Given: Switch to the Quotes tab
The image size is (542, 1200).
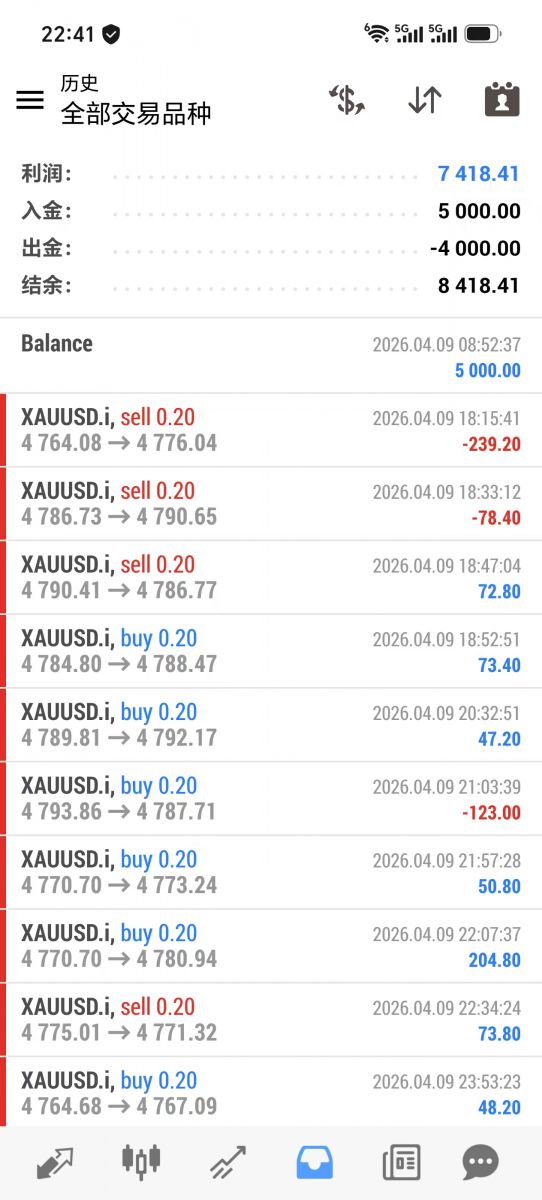Looking at the screenshot, I should 55,1162.
